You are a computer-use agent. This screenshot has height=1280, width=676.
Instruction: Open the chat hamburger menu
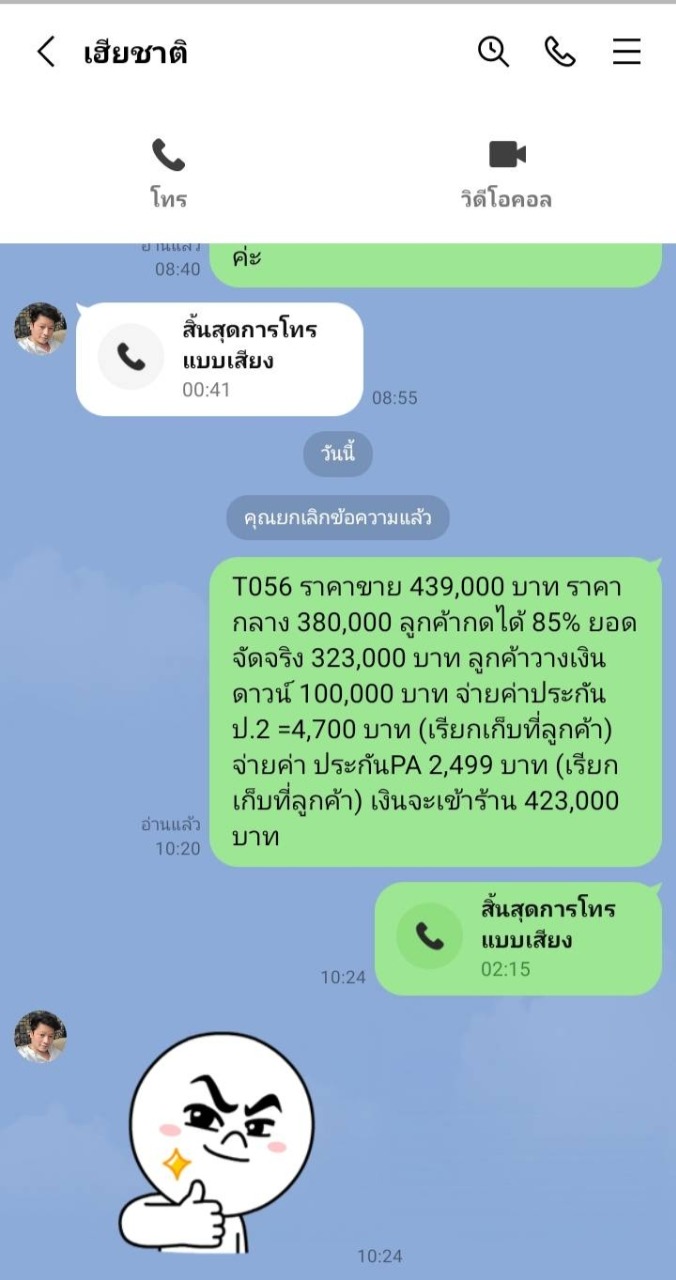coord(627,51)
